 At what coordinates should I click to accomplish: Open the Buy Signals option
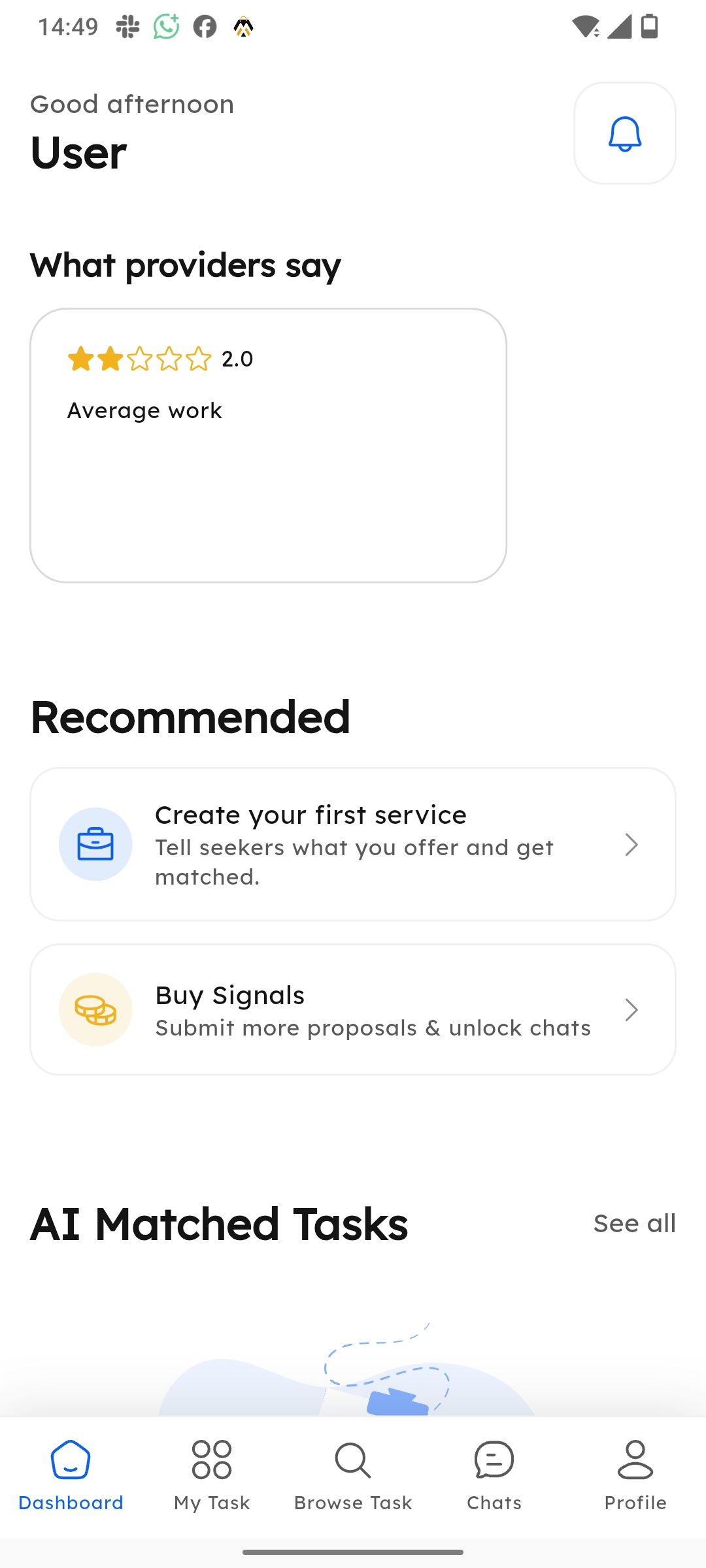(x=353, y=1009)
